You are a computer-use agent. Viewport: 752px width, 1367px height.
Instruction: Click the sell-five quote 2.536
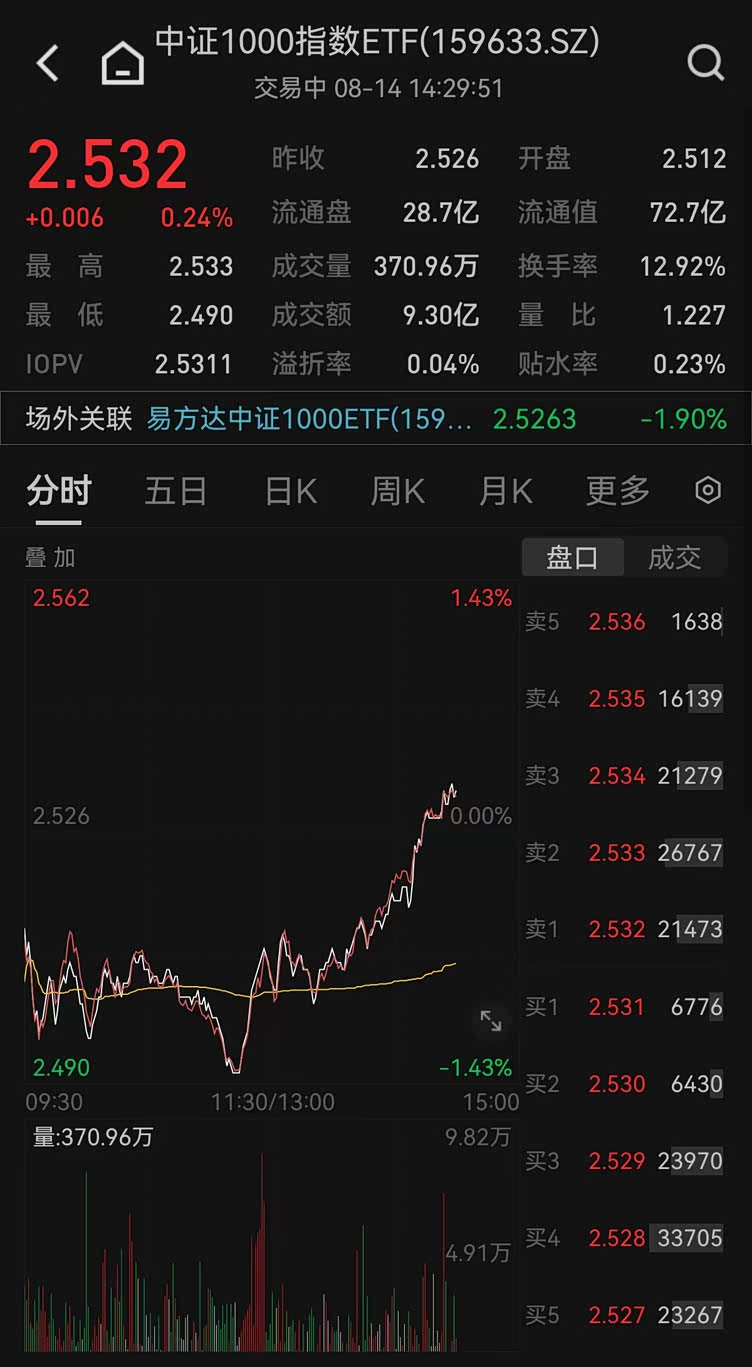617,621
